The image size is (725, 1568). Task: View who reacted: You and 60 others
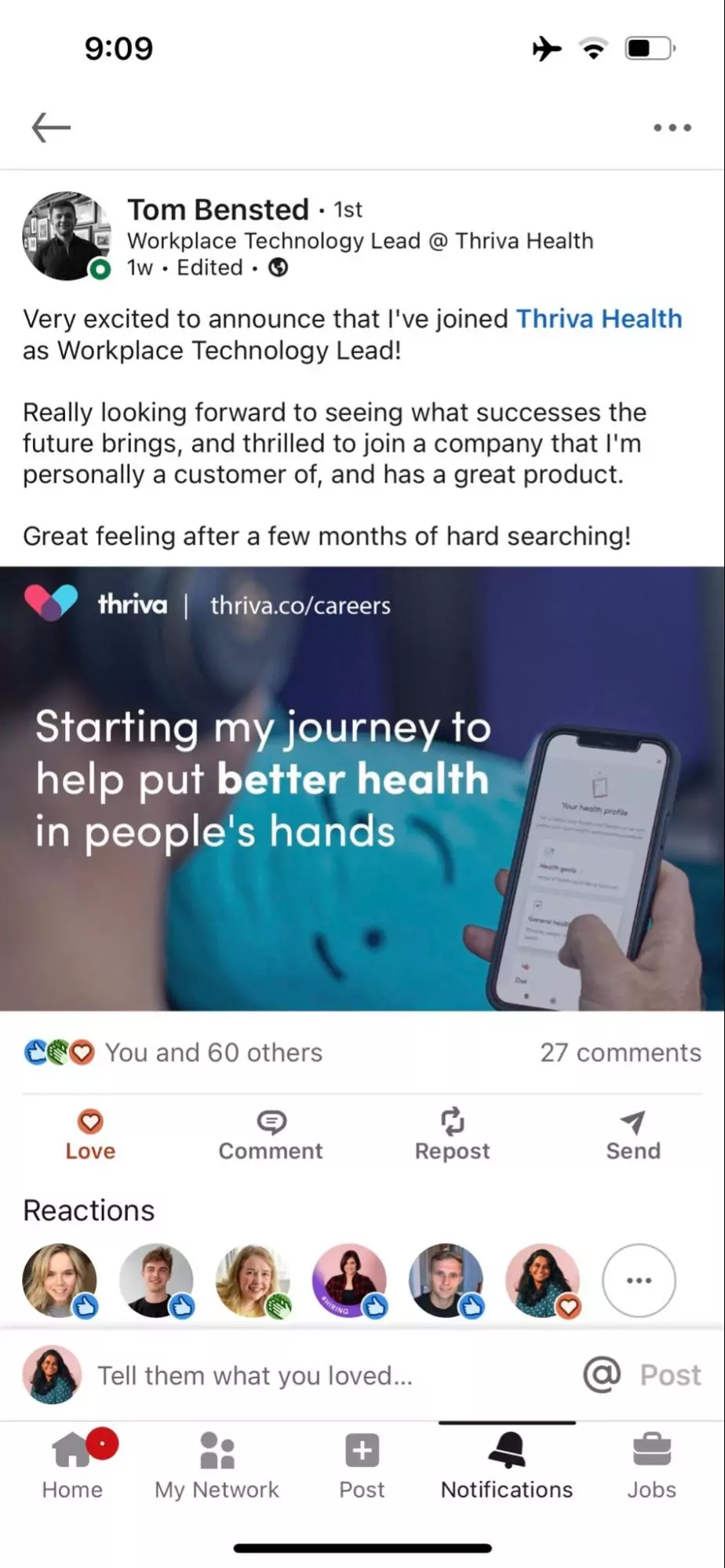[213, 1053]
